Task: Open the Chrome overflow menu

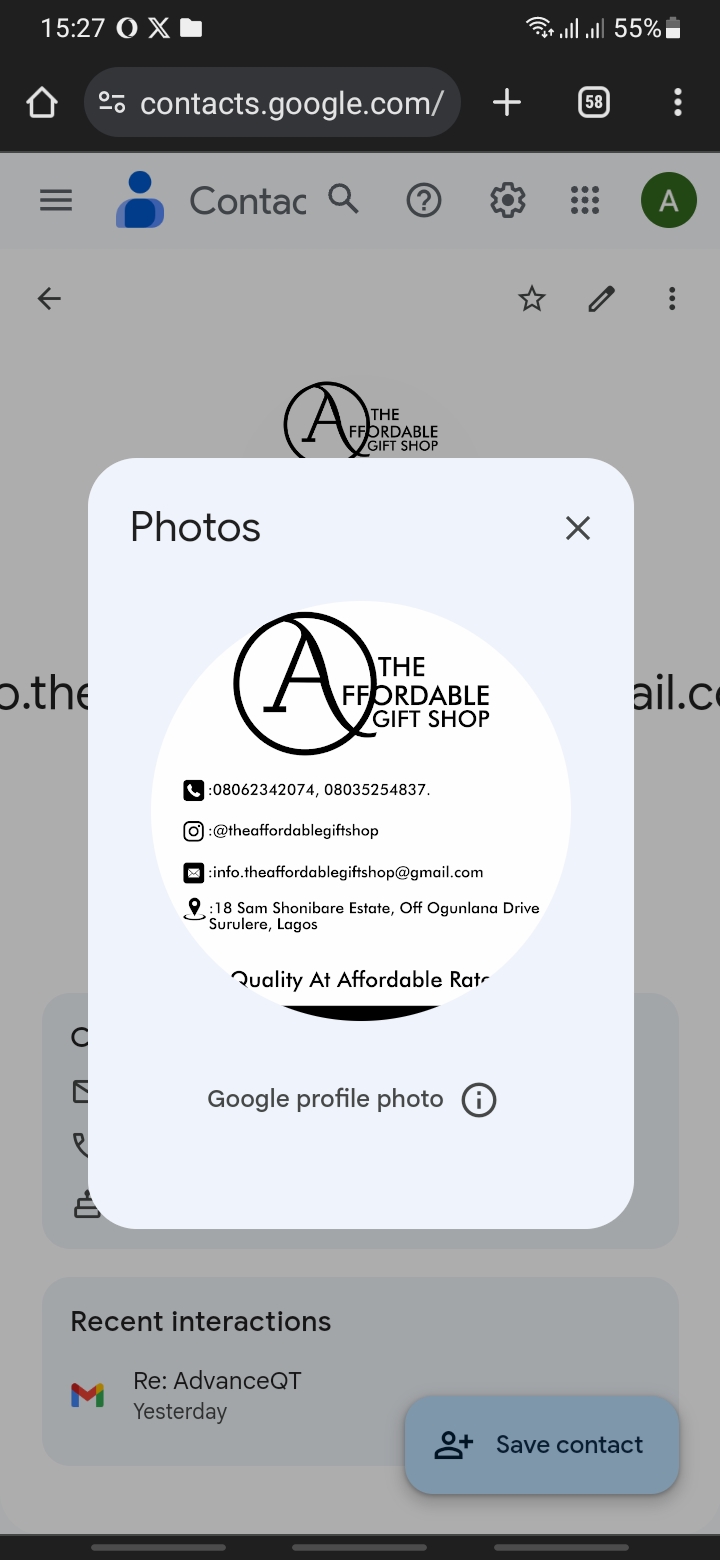Action: pos(678,102)
